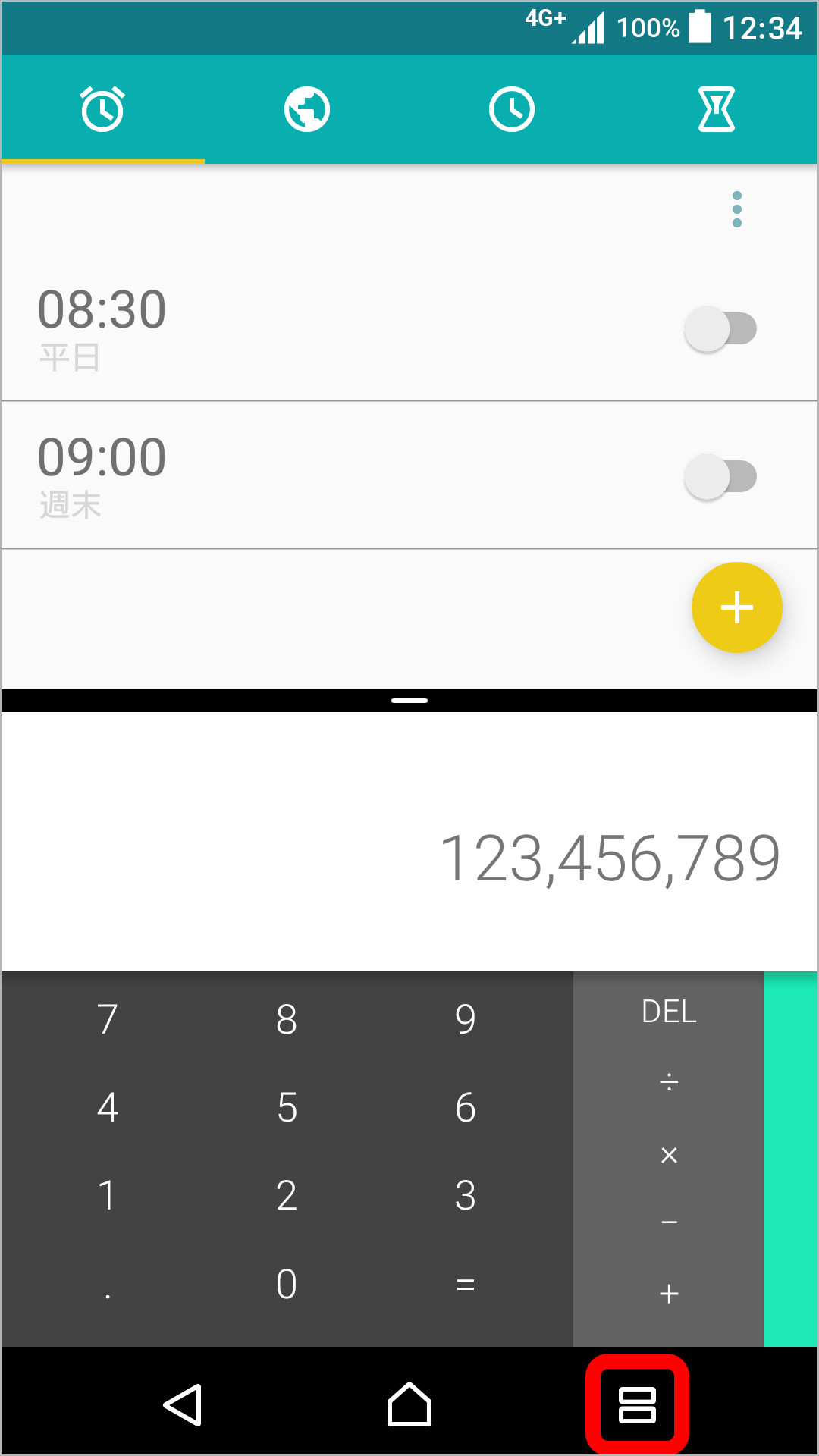This screenshot has height=1456, width=819.
Task: Tap the minus operator key
Action: pos(669,1222)
